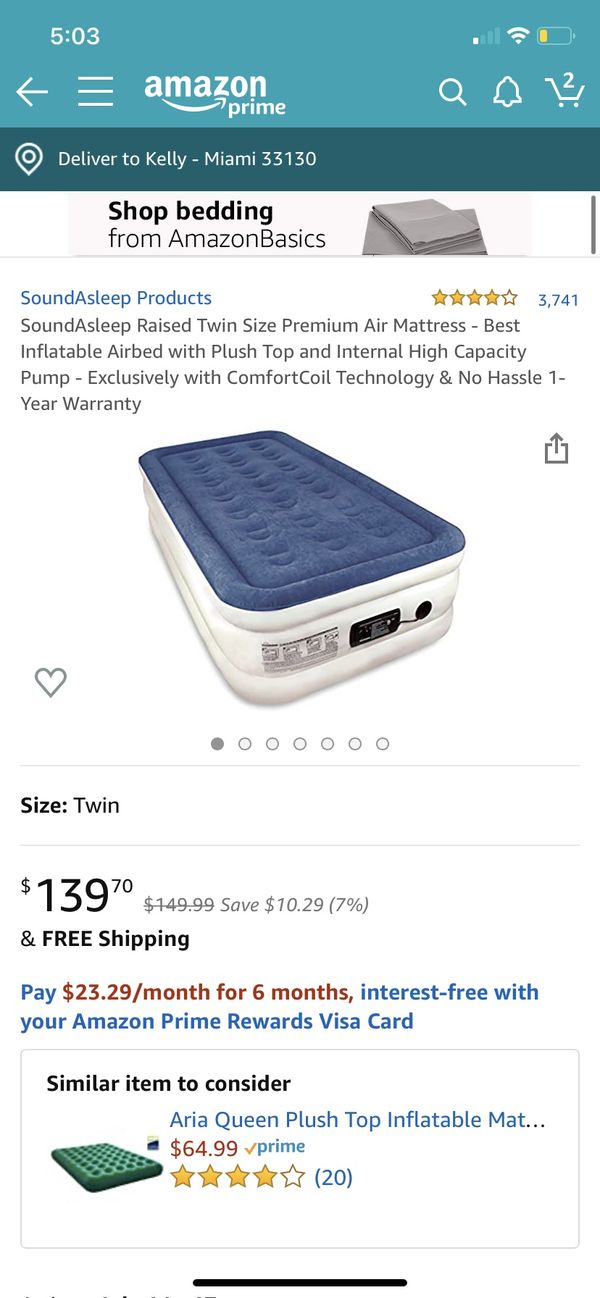This screenshot has width=600, height=1298.
Task: Select the Twin size option row
Action: click(x=300, y=806)
